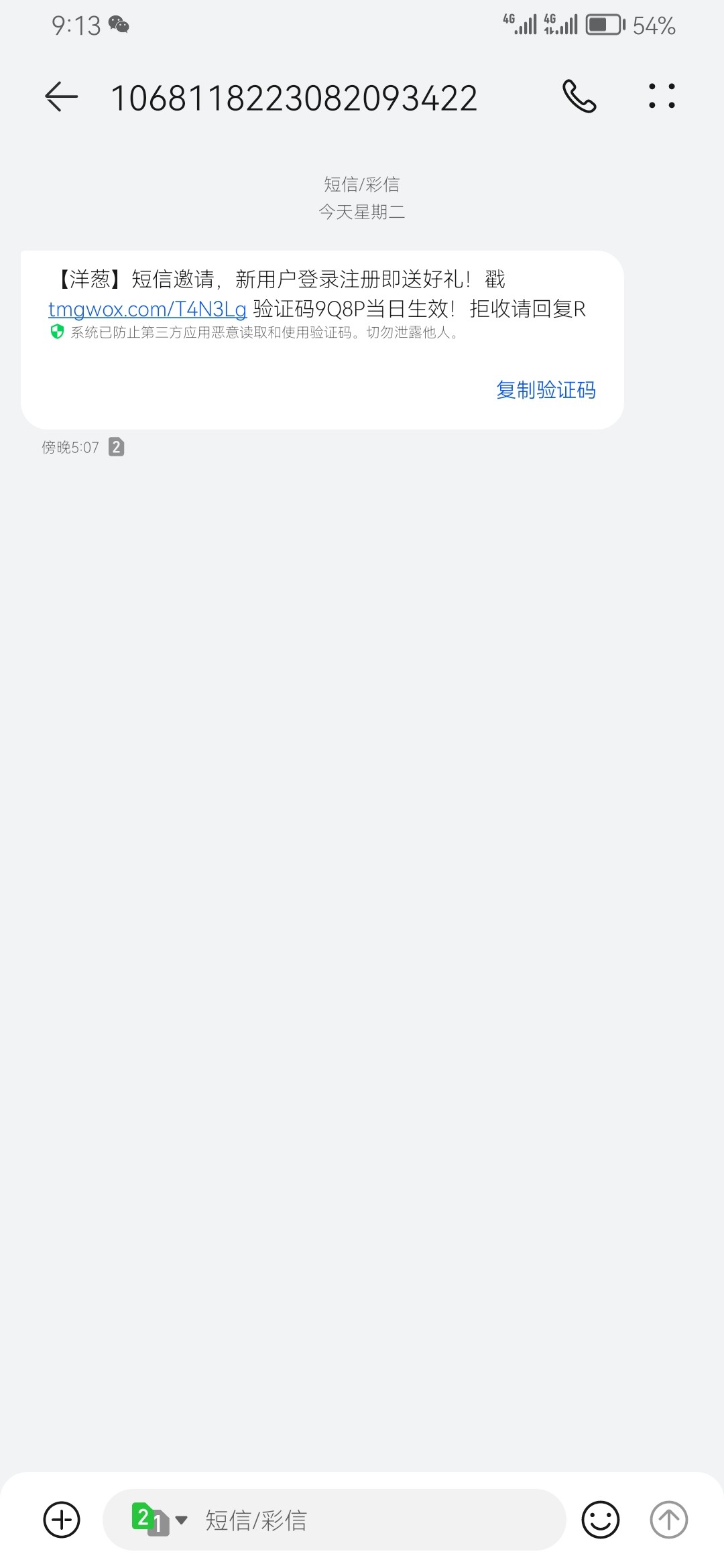
Task: Open the emoji picker
Action: 600,1520
